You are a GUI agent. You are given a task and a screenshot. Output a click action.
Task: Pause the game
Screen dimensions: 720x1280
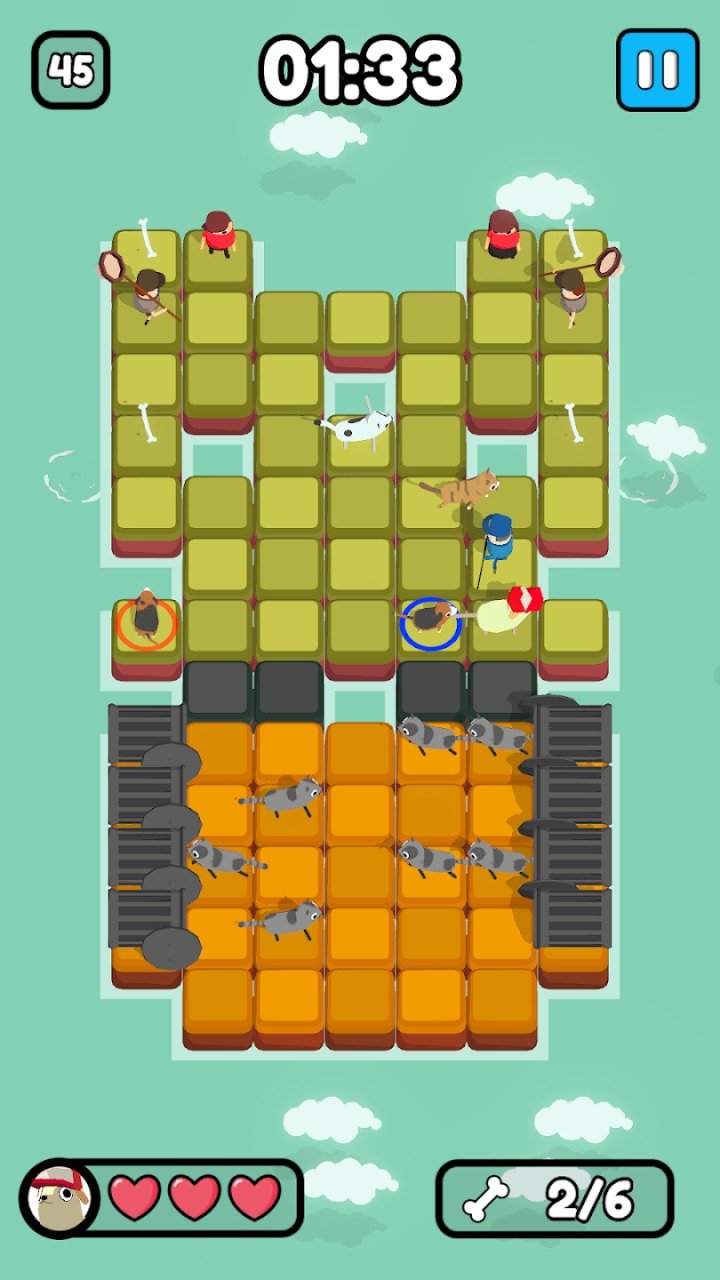click(x=657, y=69)
